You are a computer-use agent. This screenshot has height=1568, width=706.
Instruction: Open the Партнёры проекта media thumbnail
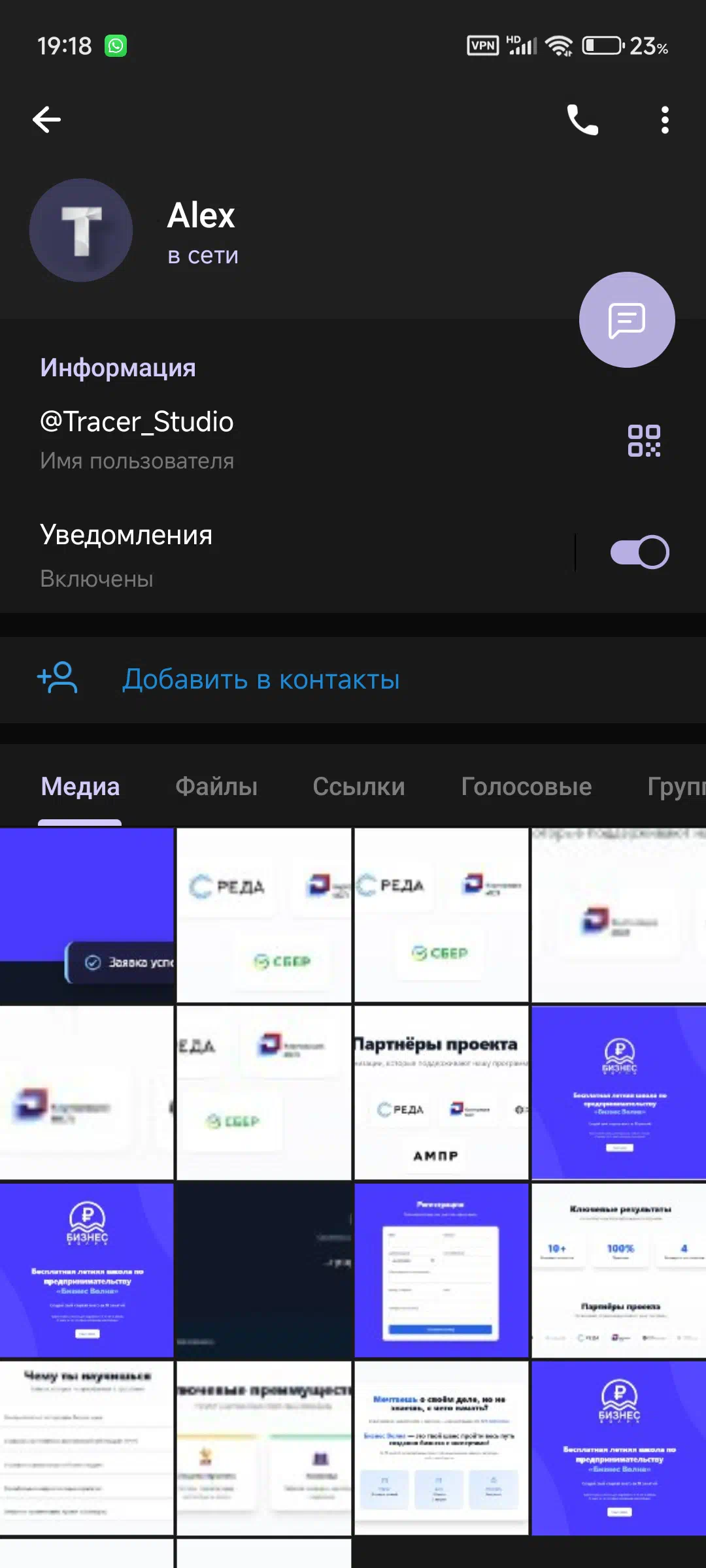441,1093
